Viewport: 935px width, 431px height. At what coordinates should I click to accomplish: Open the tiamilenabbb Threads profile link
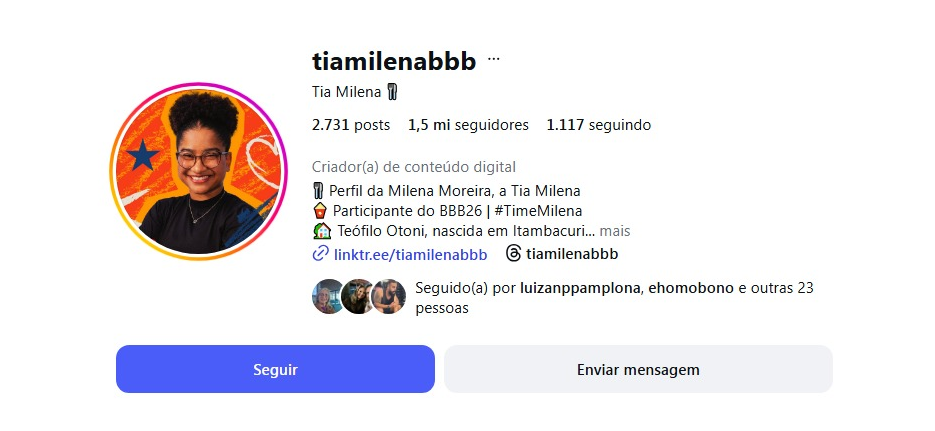[571, 254]
